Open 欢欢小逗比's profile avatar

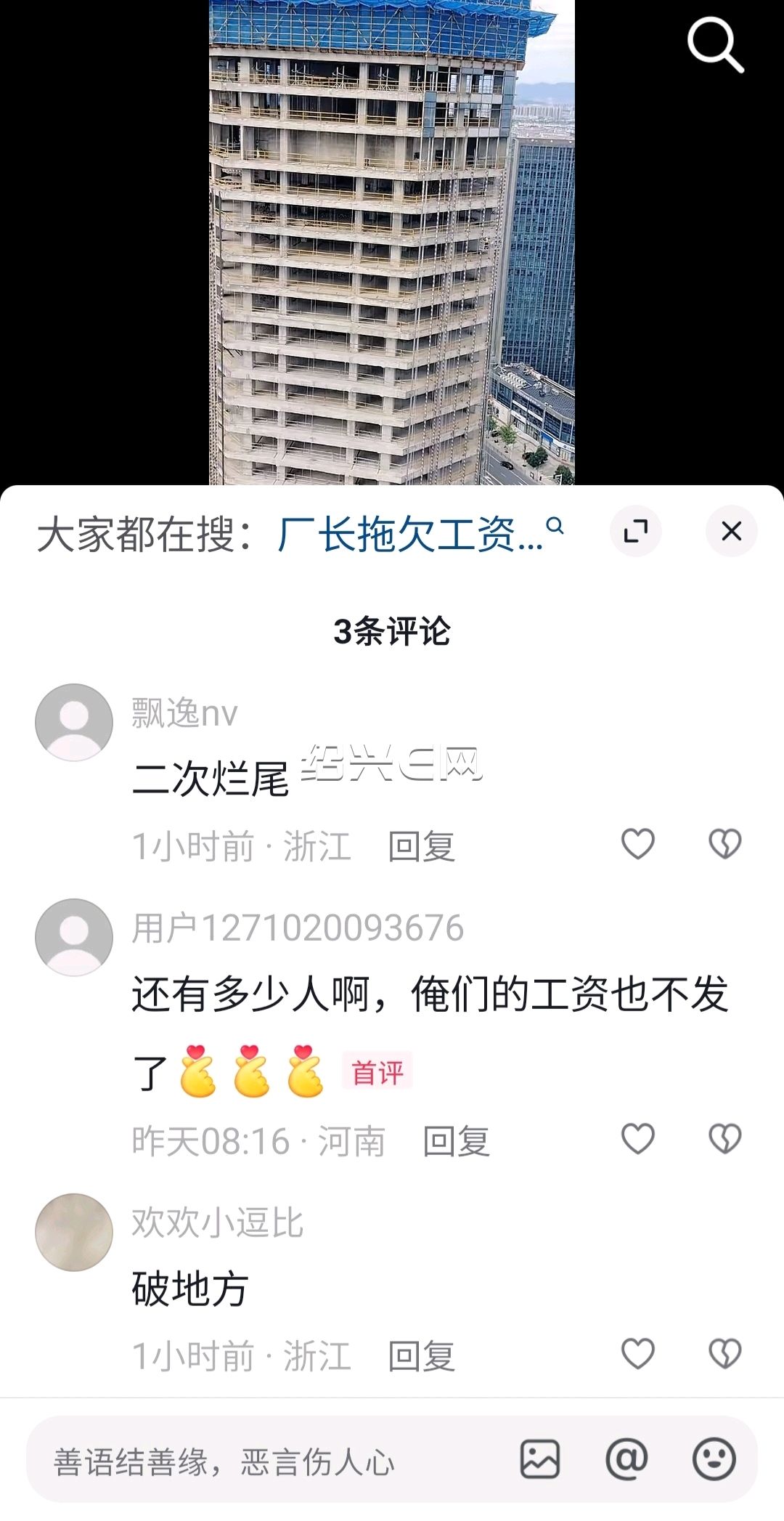pyautogui.click(x=74, y=1232)
